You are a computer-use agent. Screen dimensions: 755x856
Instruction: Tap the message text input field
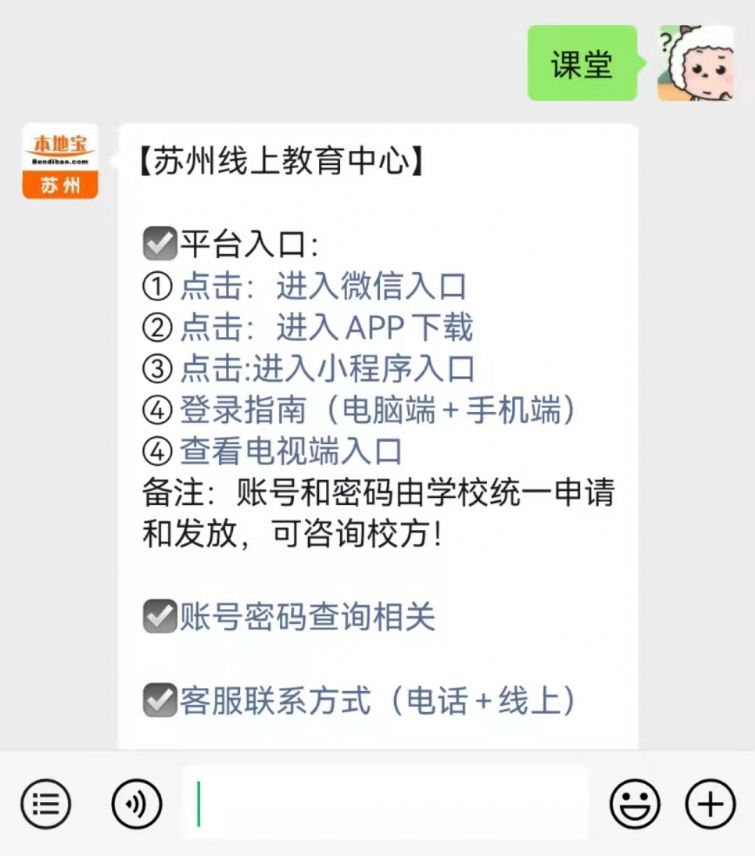tap(385, 803)
